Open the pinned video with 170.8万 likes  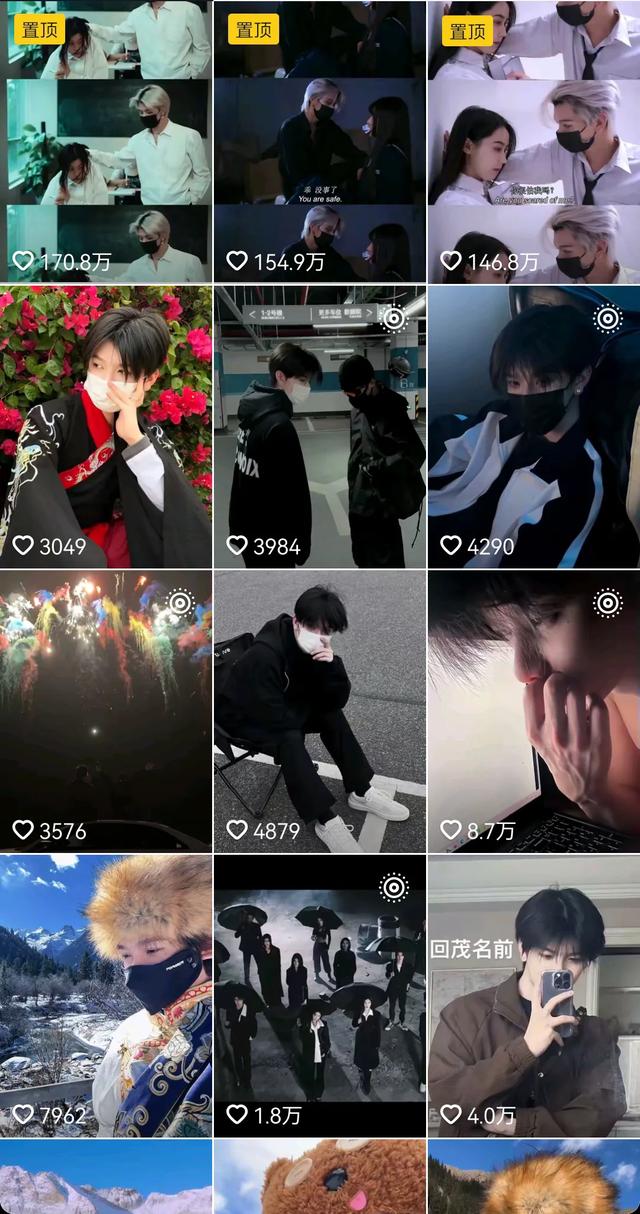(x=106, y=140)
